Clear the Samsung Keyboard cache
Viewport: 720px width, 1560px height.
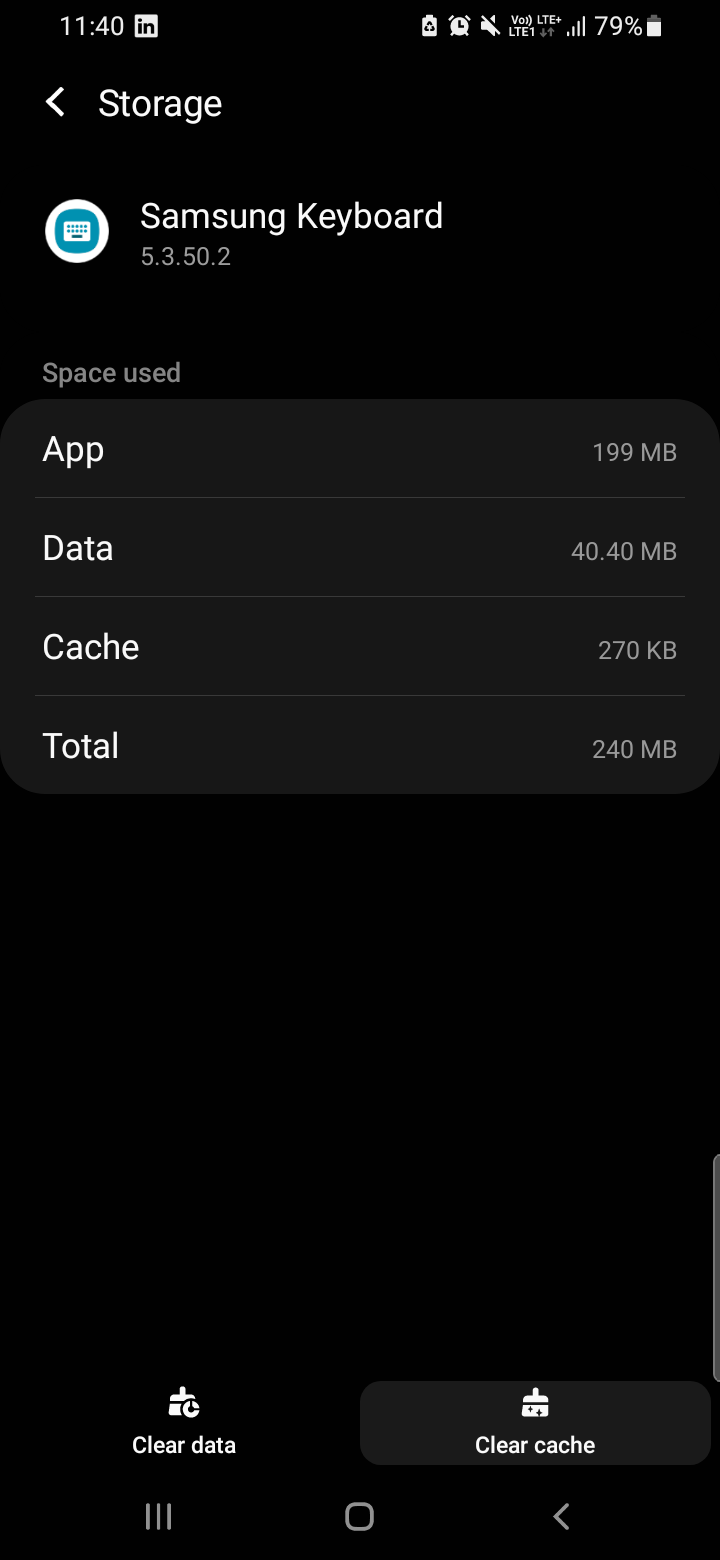tap(535, 1423)
